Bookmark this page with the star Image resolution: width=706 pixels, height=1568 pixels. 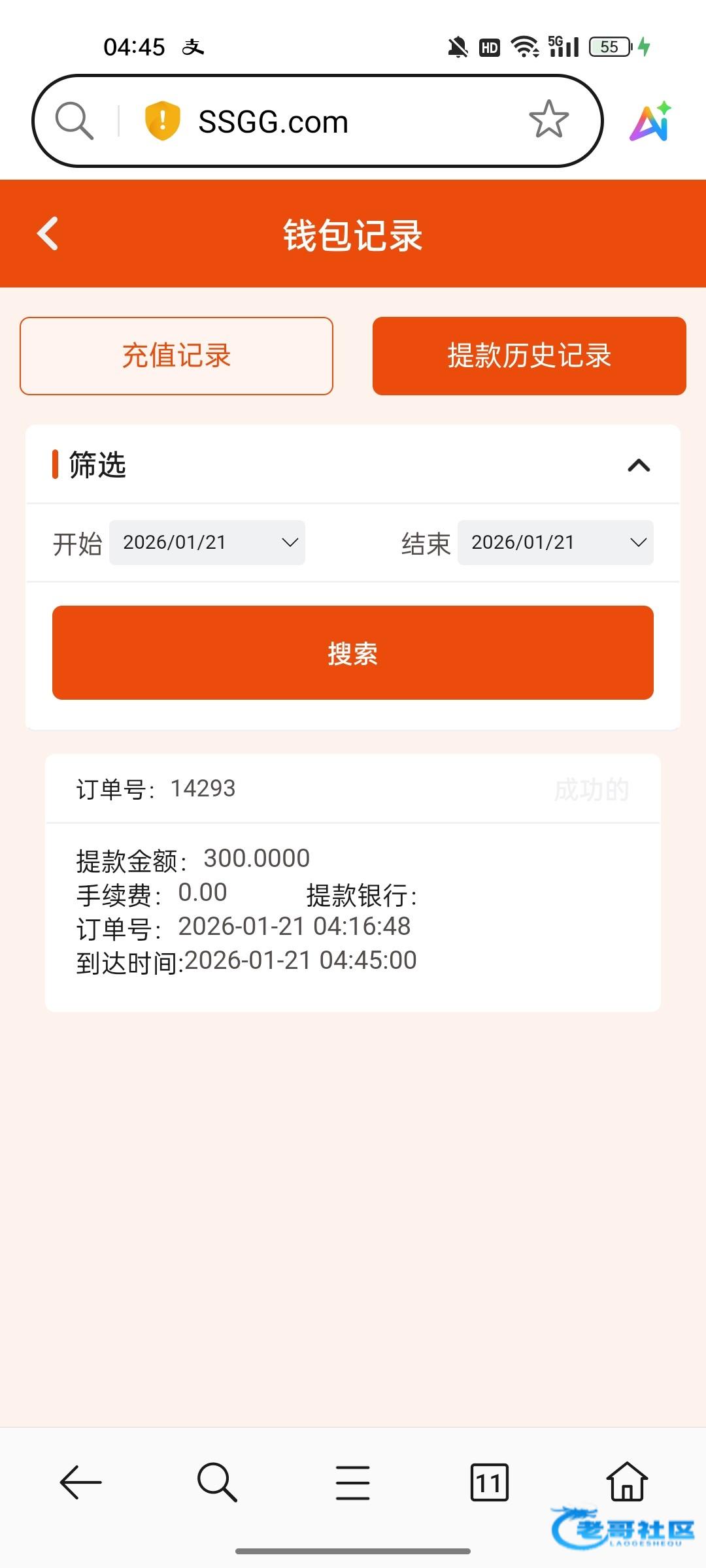(x=548, y=120)
